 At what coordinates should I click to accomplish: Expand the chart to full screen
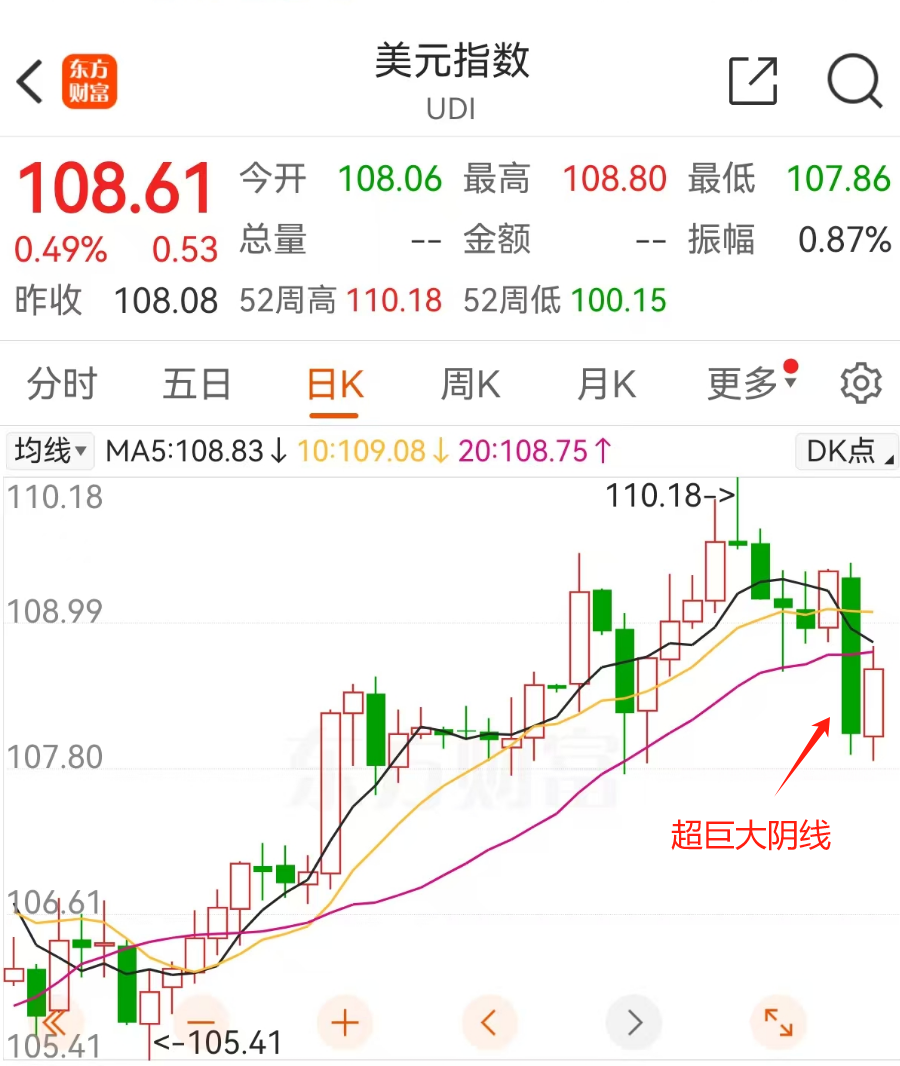point(778,1022)
